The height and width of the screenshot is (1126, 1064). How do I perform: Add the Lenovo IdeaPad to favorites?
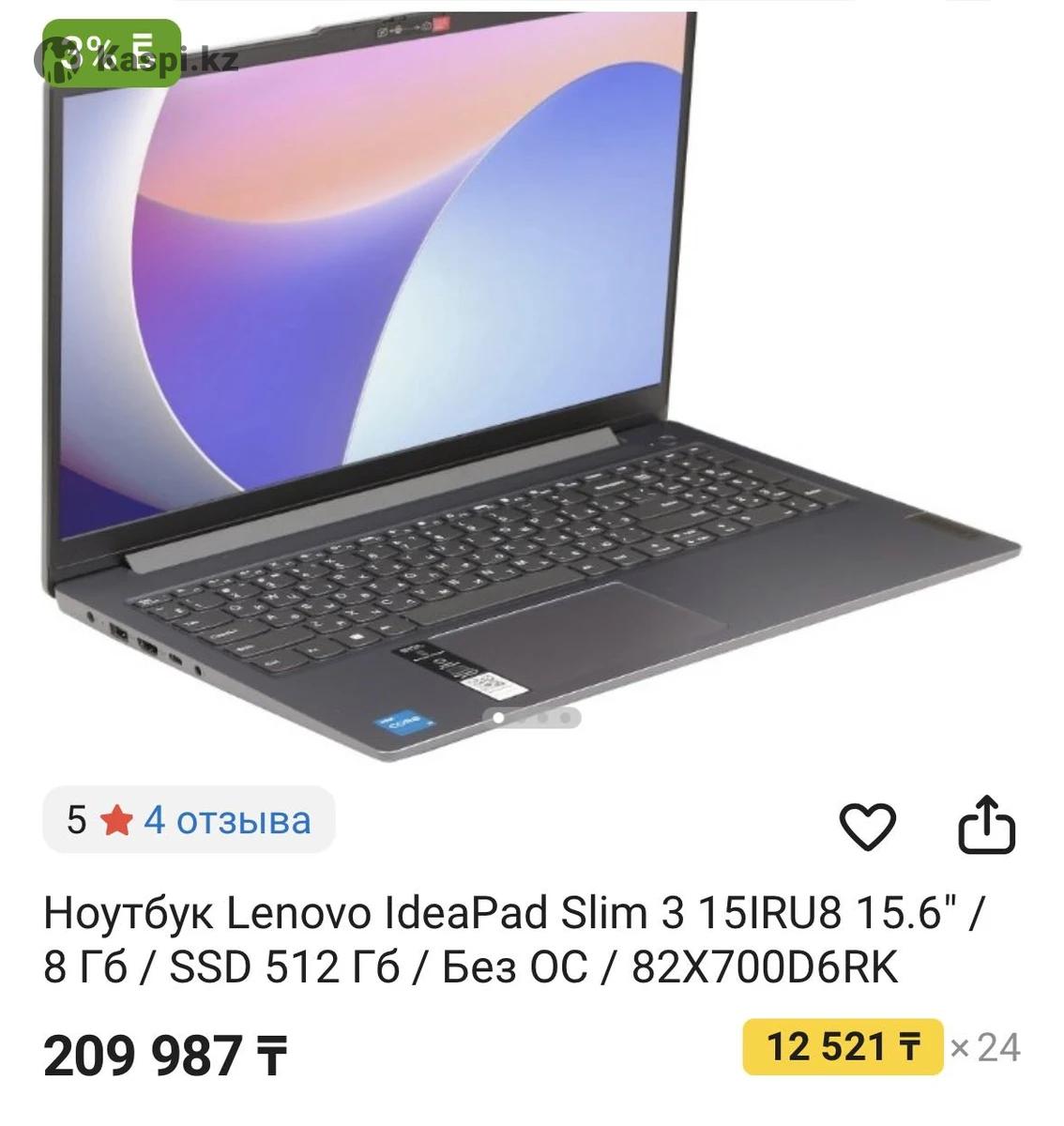tap(866, 826)
